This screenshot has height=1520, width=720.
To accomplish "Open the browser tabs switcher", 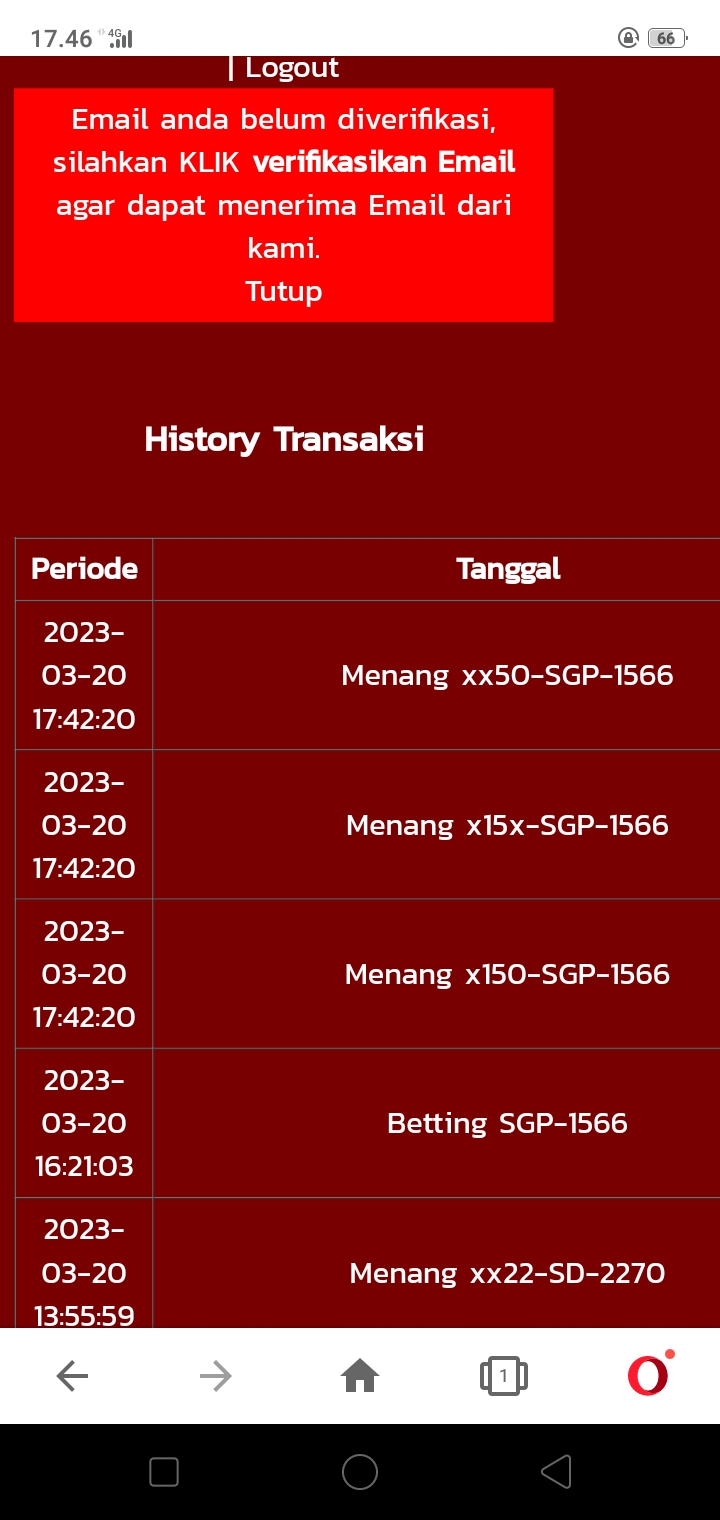I will (x=503, y=1377).
